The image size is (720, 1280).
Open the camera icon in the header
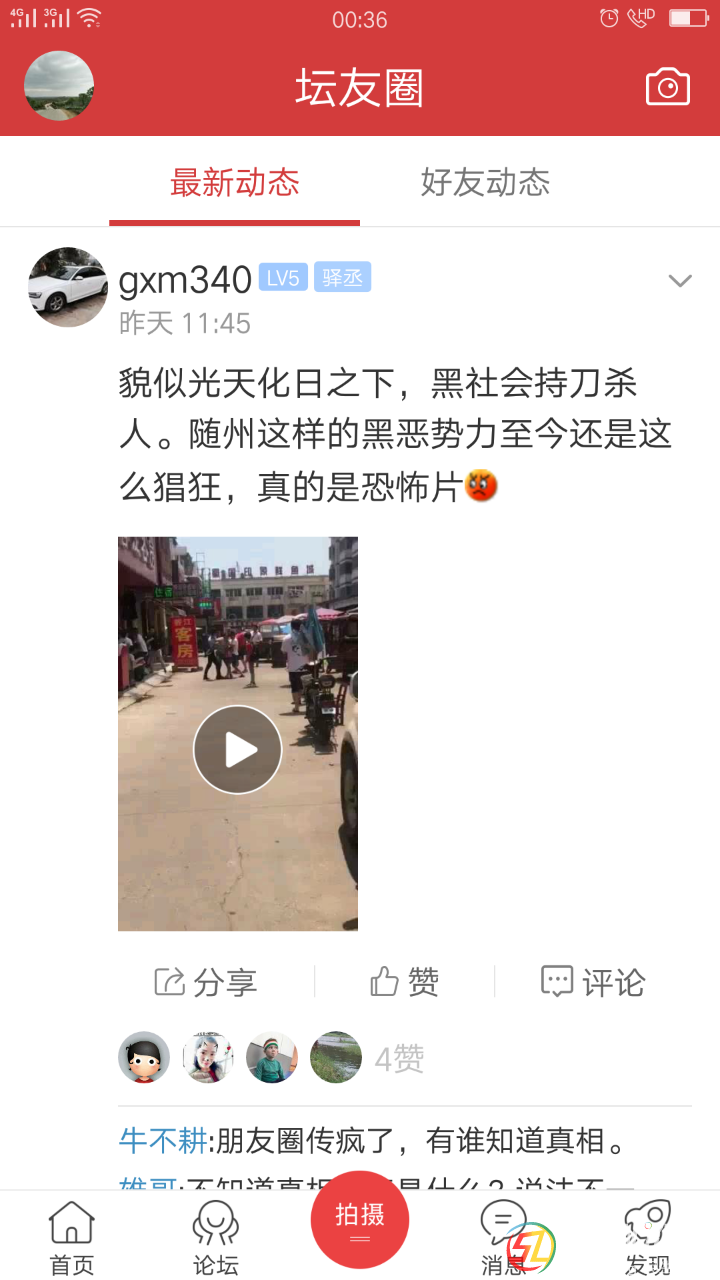click(x=667, y=87)
